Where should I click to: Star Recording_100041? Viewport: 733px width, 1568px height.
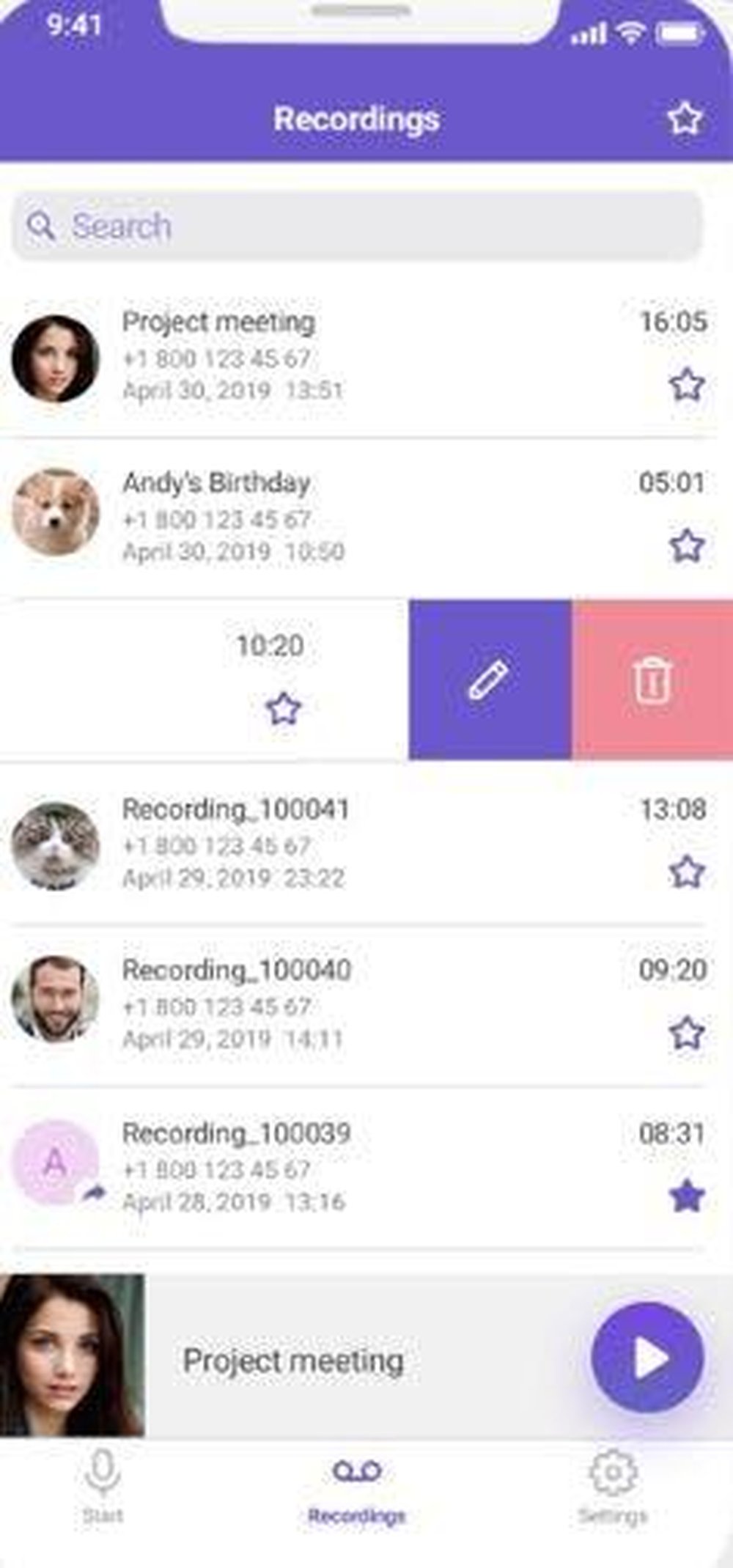point(685,871)
